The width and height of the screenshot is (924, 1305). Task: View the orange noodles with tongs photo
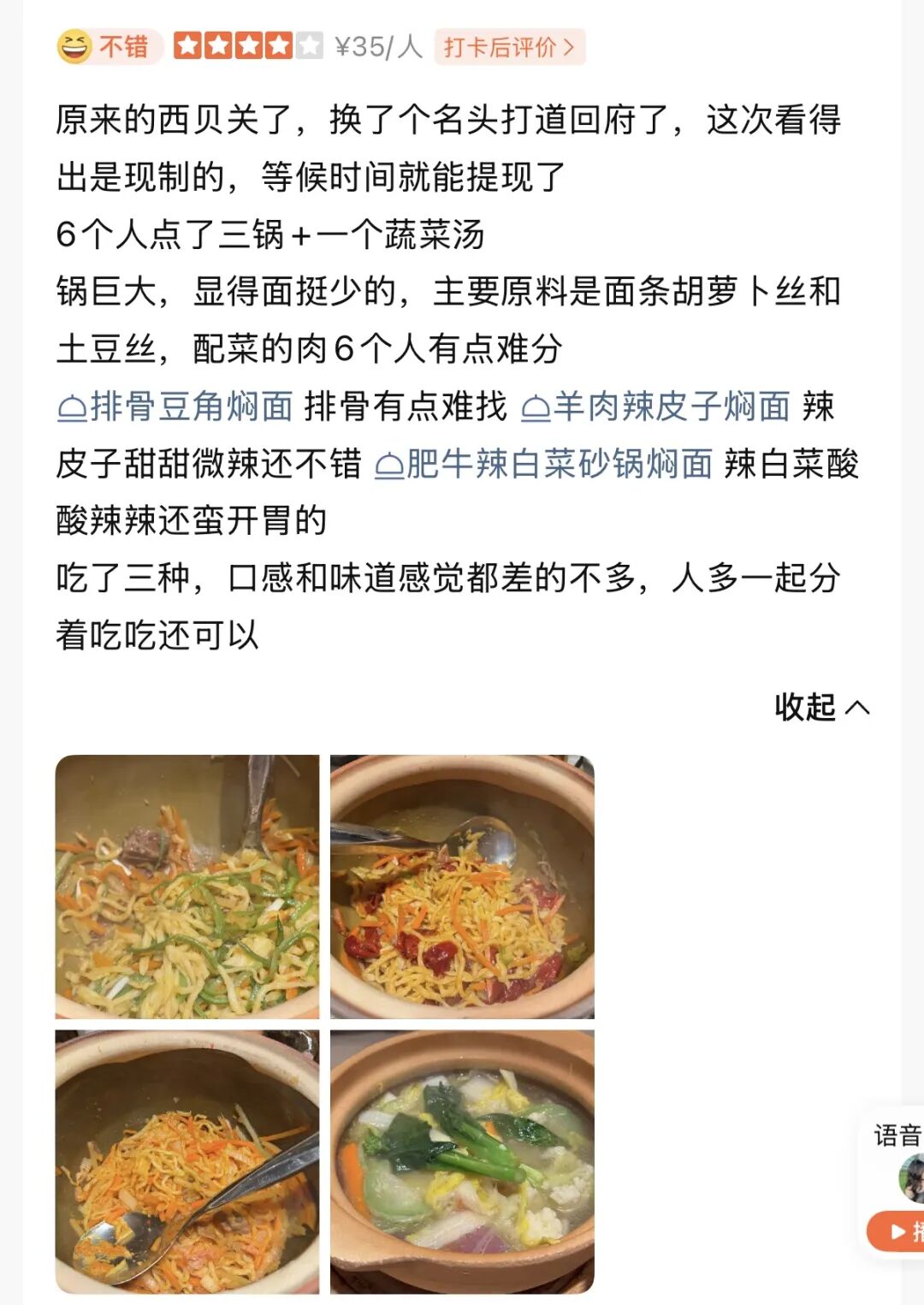(x=187, y=1161)
